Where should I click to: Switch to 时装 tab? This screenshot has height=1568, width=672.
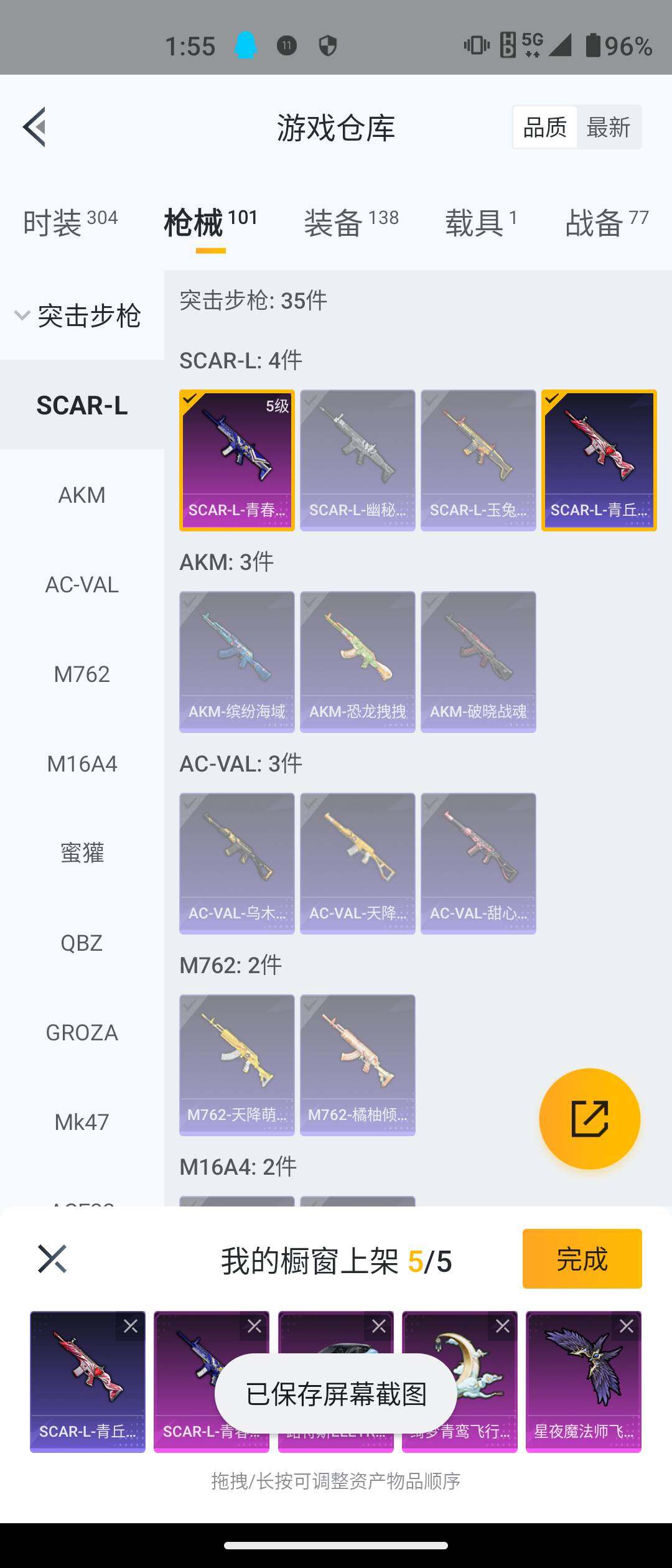[x=70, y=223]
